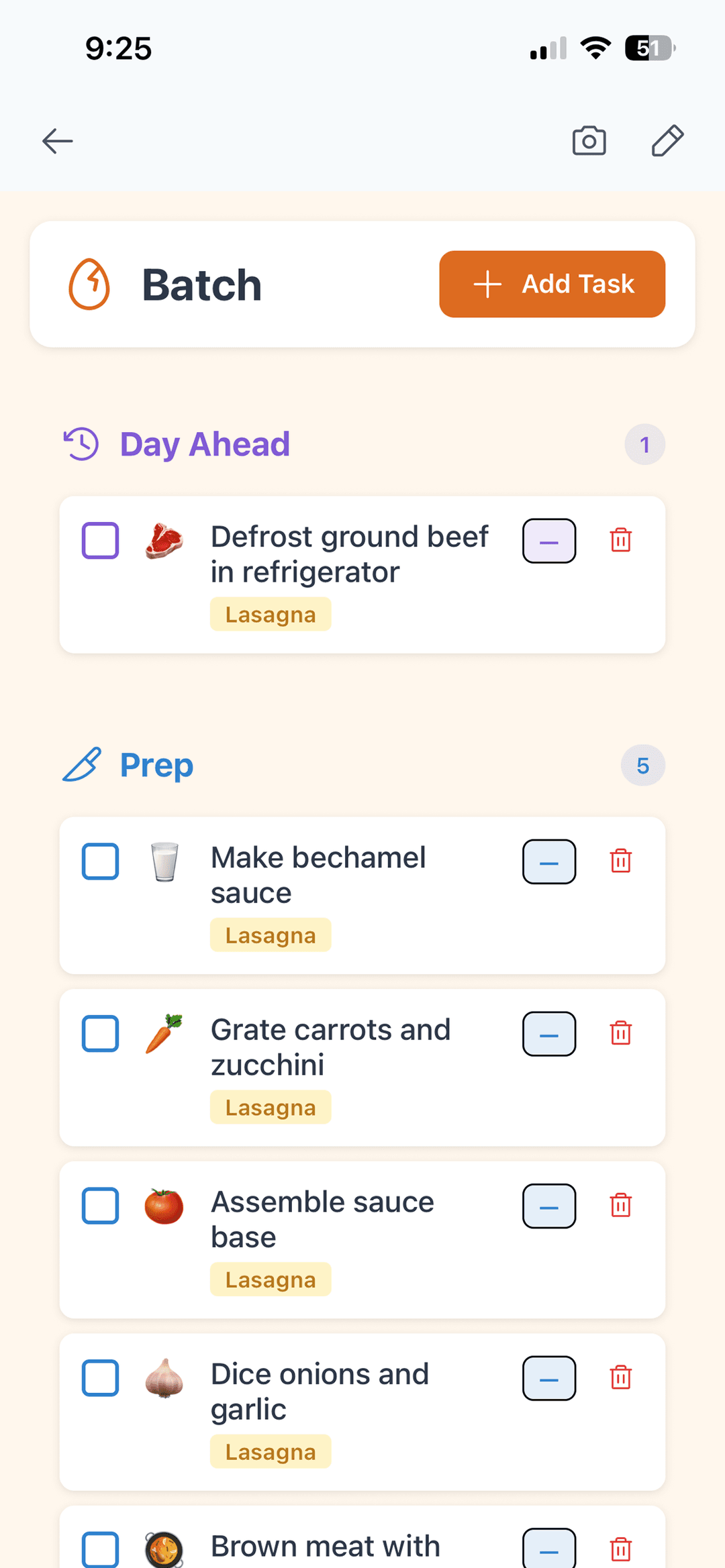Tap the pencil edit icon
This screenshot has width=725, height=1568.
point(667,140)
